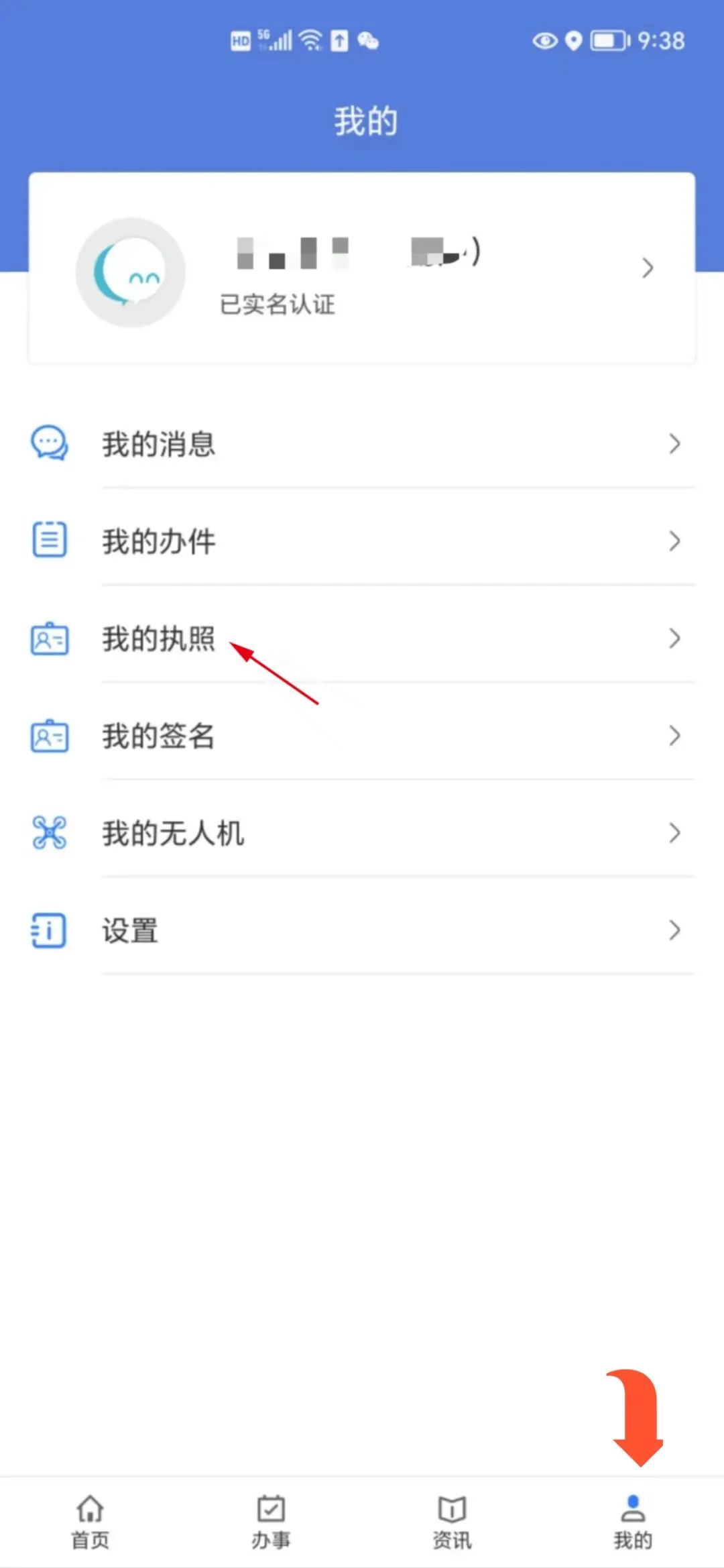Open 我的签名 signature

point(362,736)
